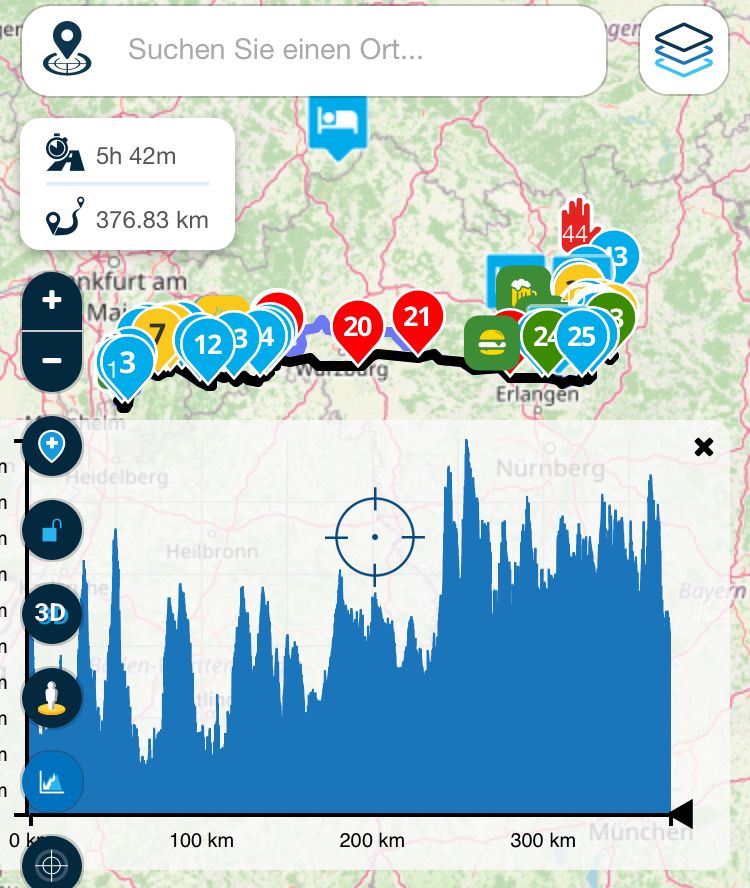The width and height of the screenshot is (750, 888).
Task: Open the hotel bed marker
Action: pos(338,120)
